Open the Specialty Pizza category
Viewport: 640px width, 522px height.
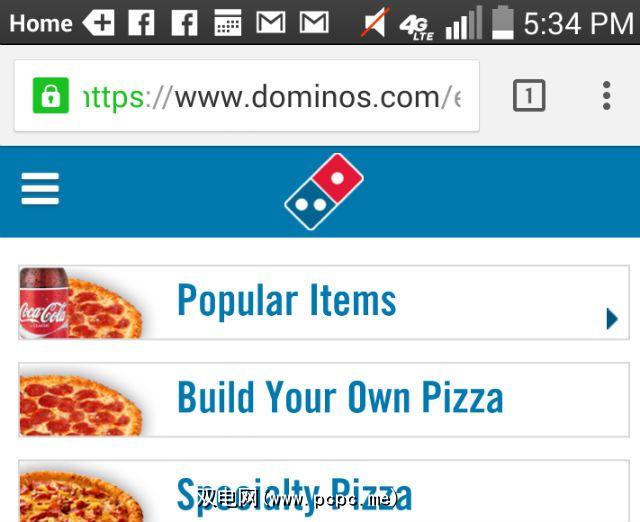pyautogui.click(x=320, y=492)
